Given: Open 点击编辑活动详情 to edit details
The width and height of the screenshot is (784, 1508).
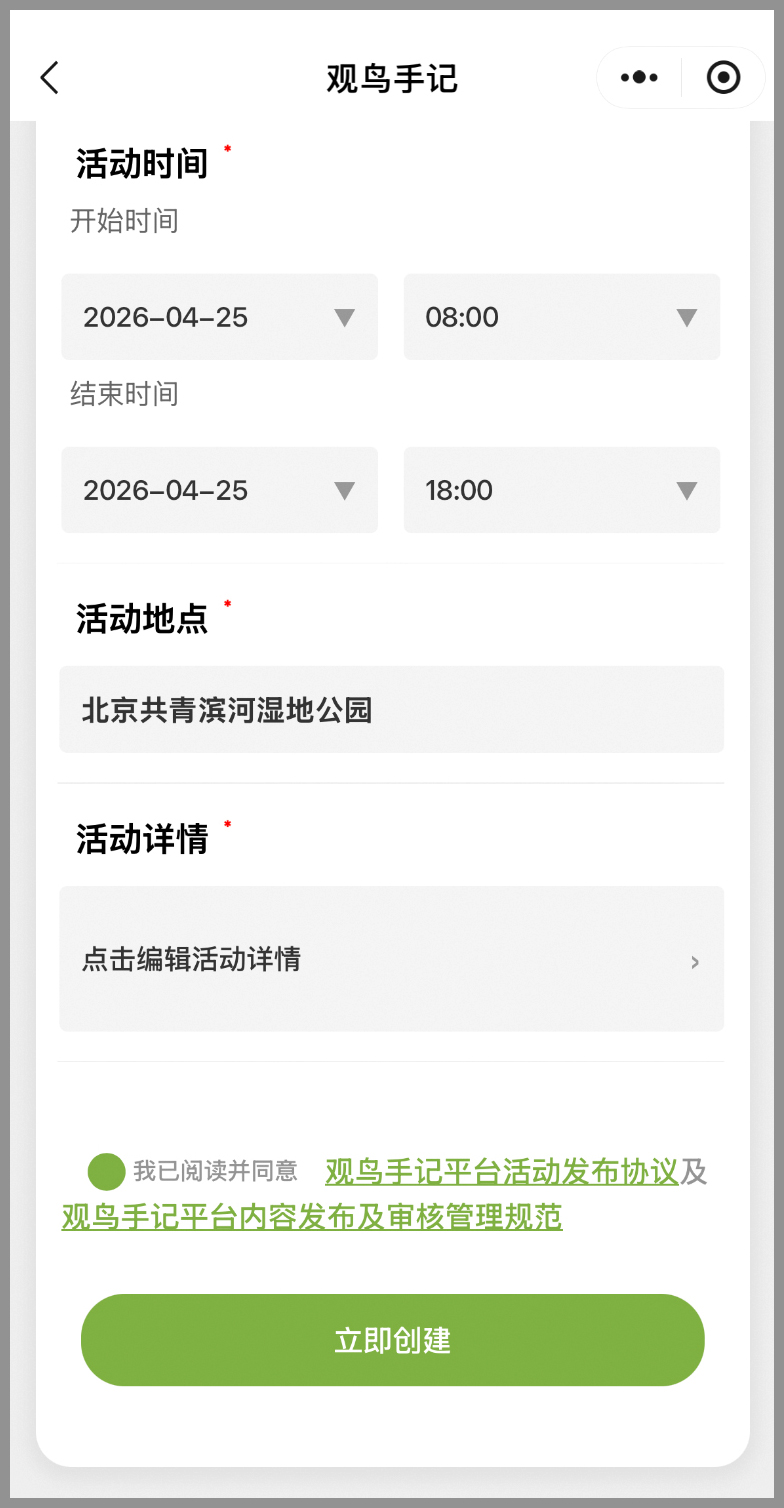Looking at the screenshot, I should [x=391, y=959].
